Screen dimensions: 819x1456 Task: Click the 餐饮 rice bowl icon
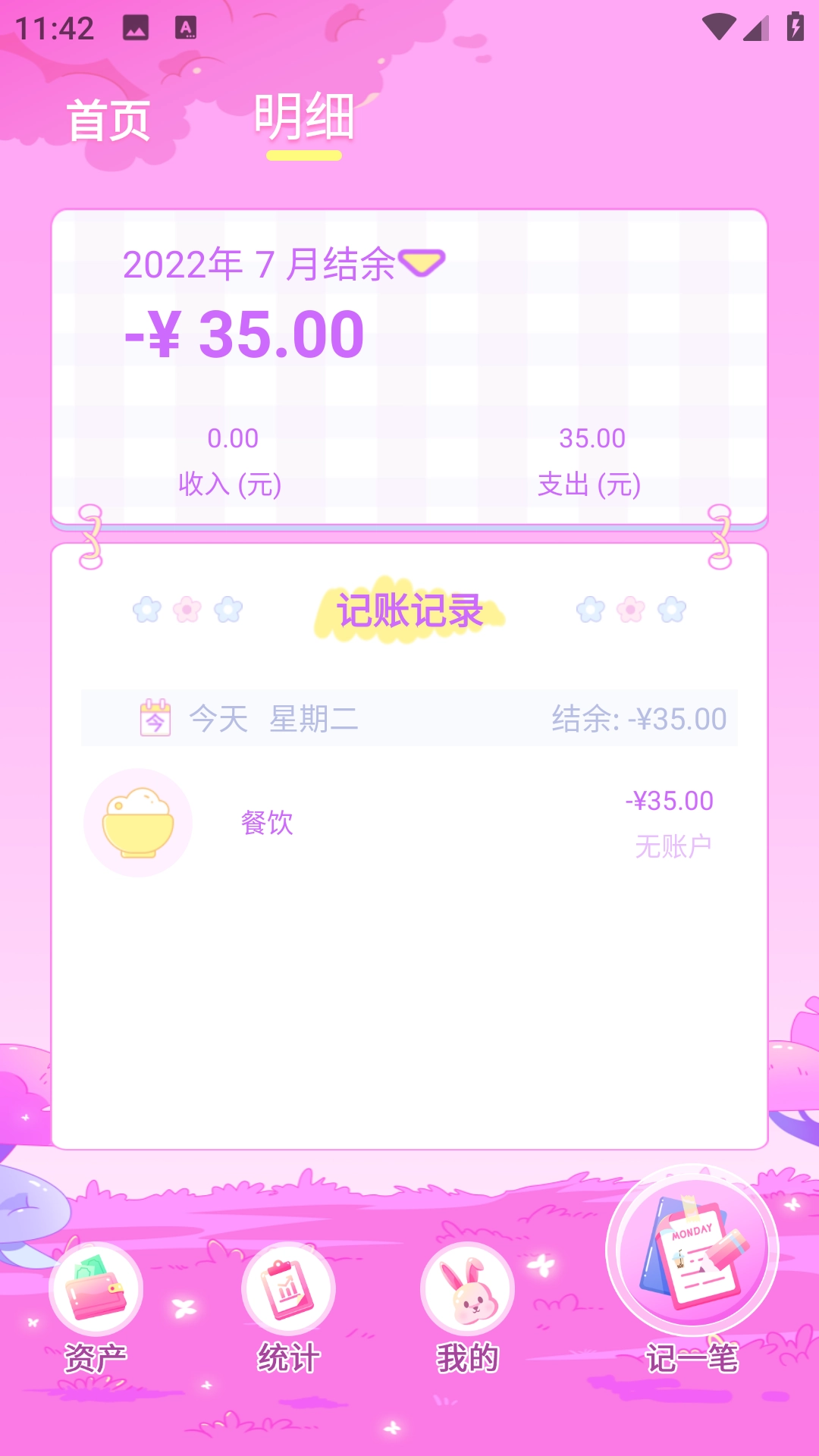tap(136, 821)
